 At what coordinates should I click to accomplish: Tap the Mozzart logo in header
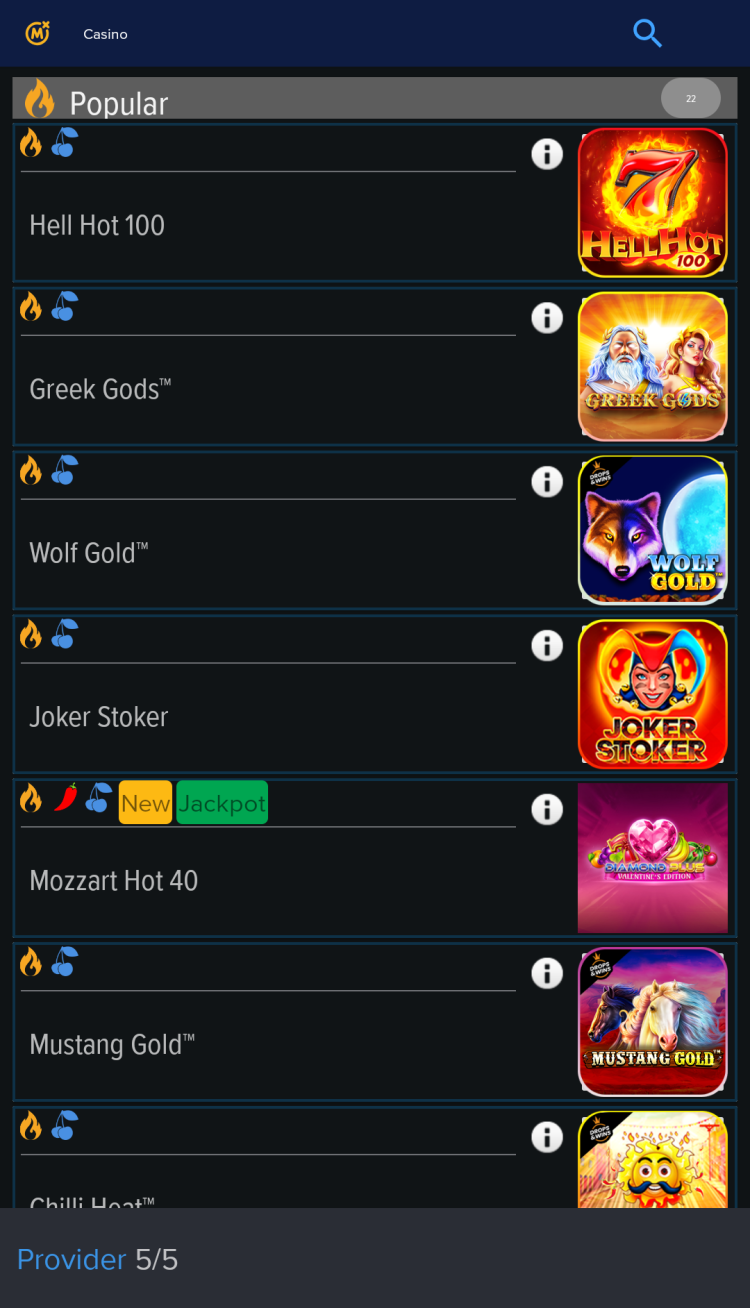[x=37, y=33]
